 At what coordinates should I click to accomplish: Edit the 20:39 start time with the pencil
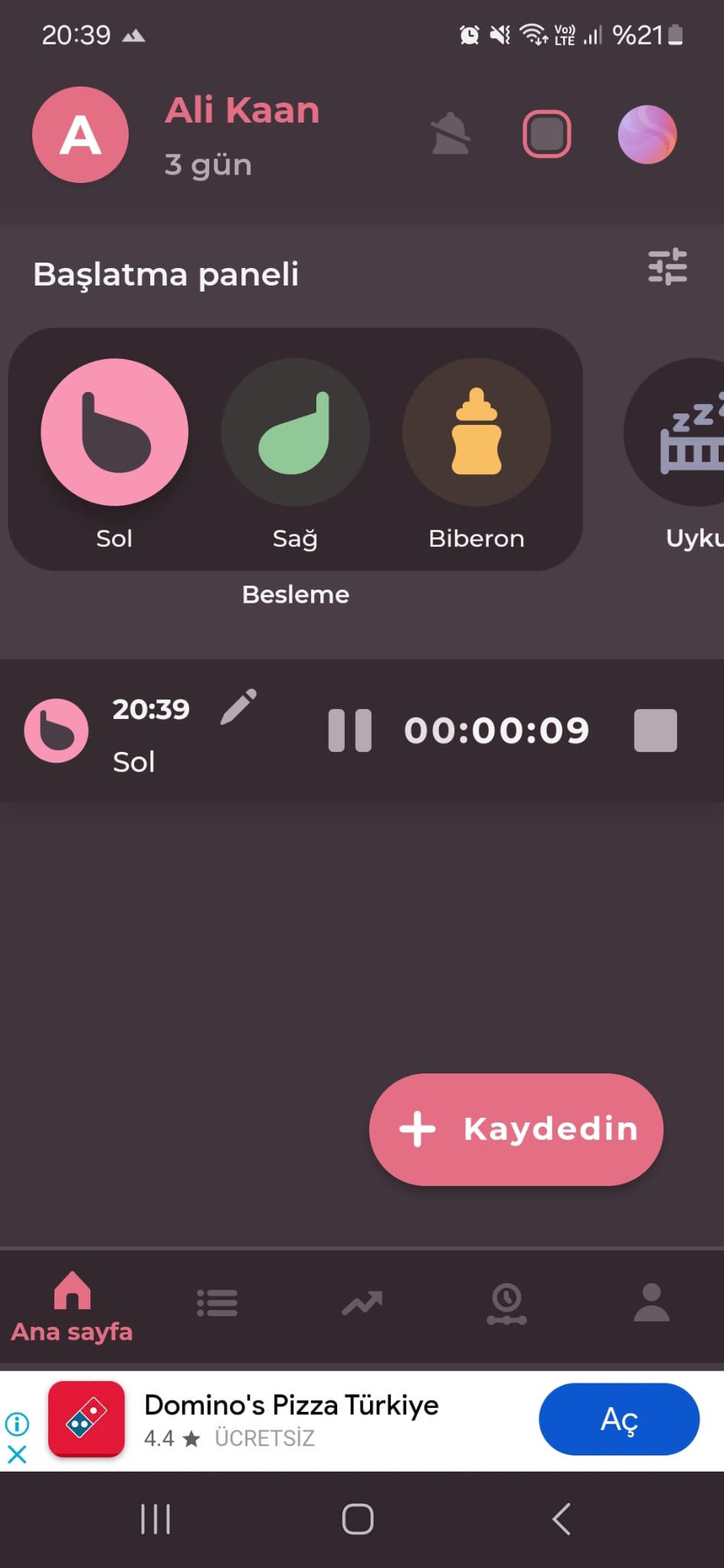point(238,707)
